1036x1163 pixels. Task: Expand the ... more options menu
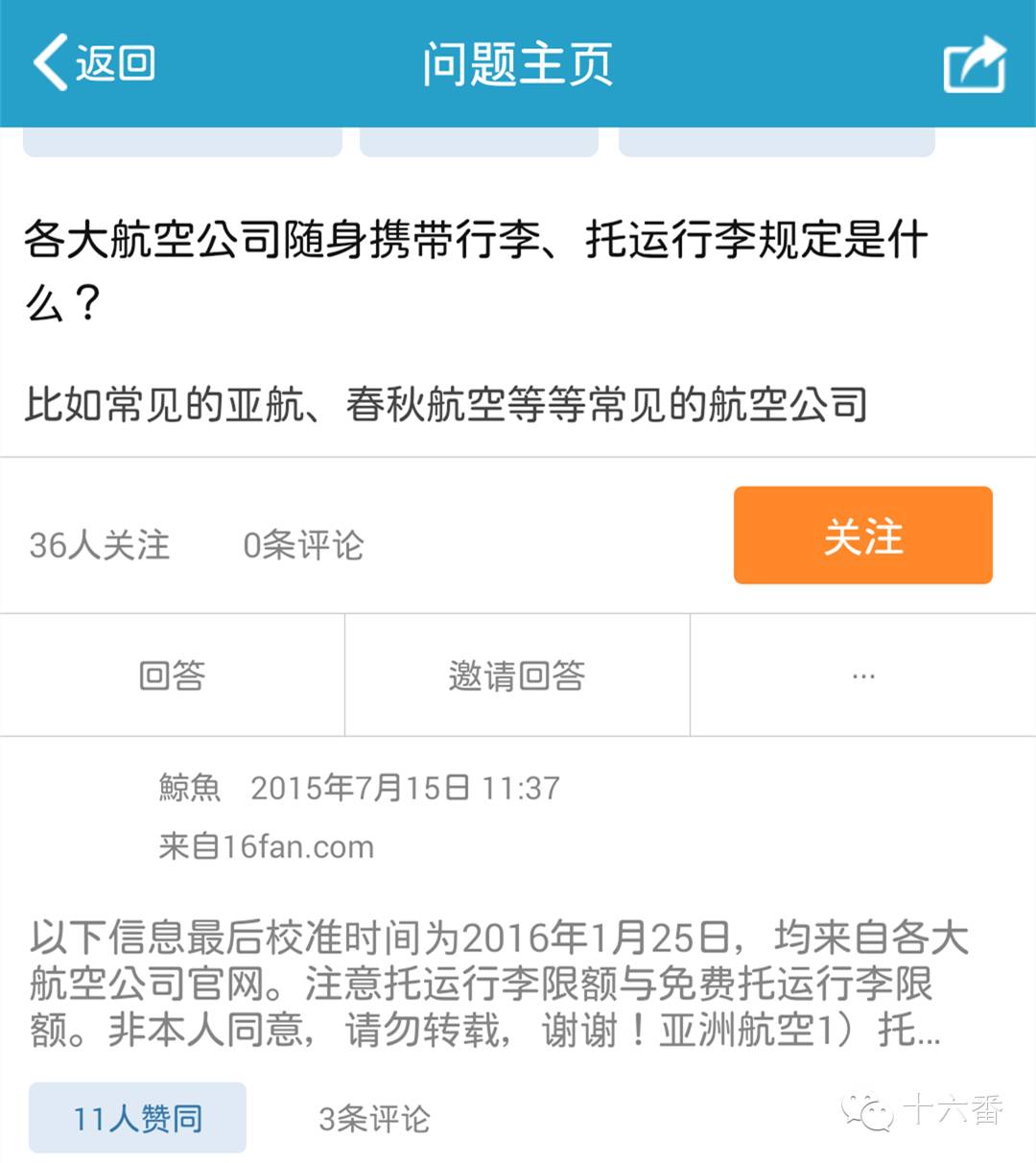[861, 675]
